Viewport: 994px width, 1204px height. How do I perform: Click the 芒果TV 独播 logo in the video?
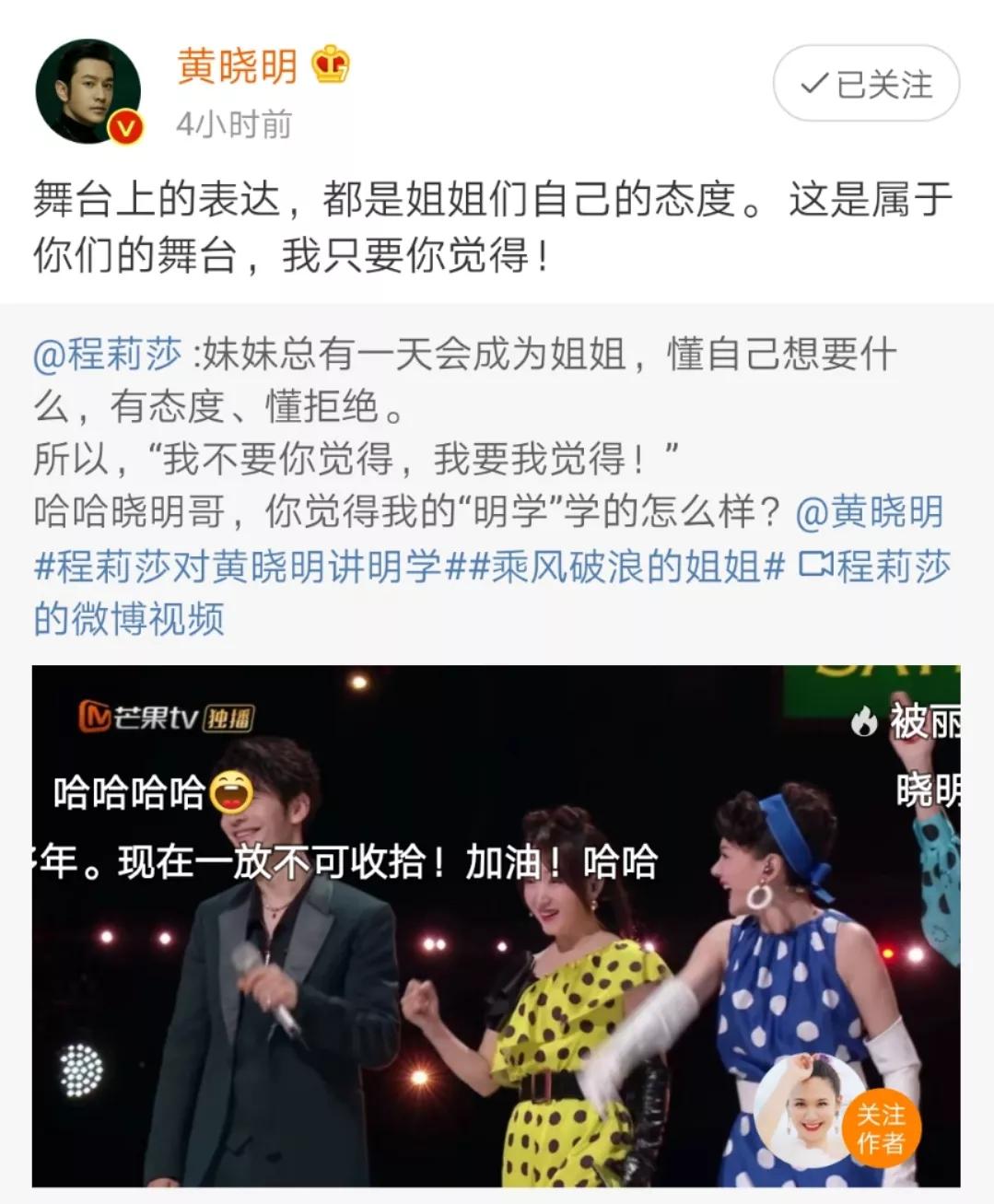(166, 717)
